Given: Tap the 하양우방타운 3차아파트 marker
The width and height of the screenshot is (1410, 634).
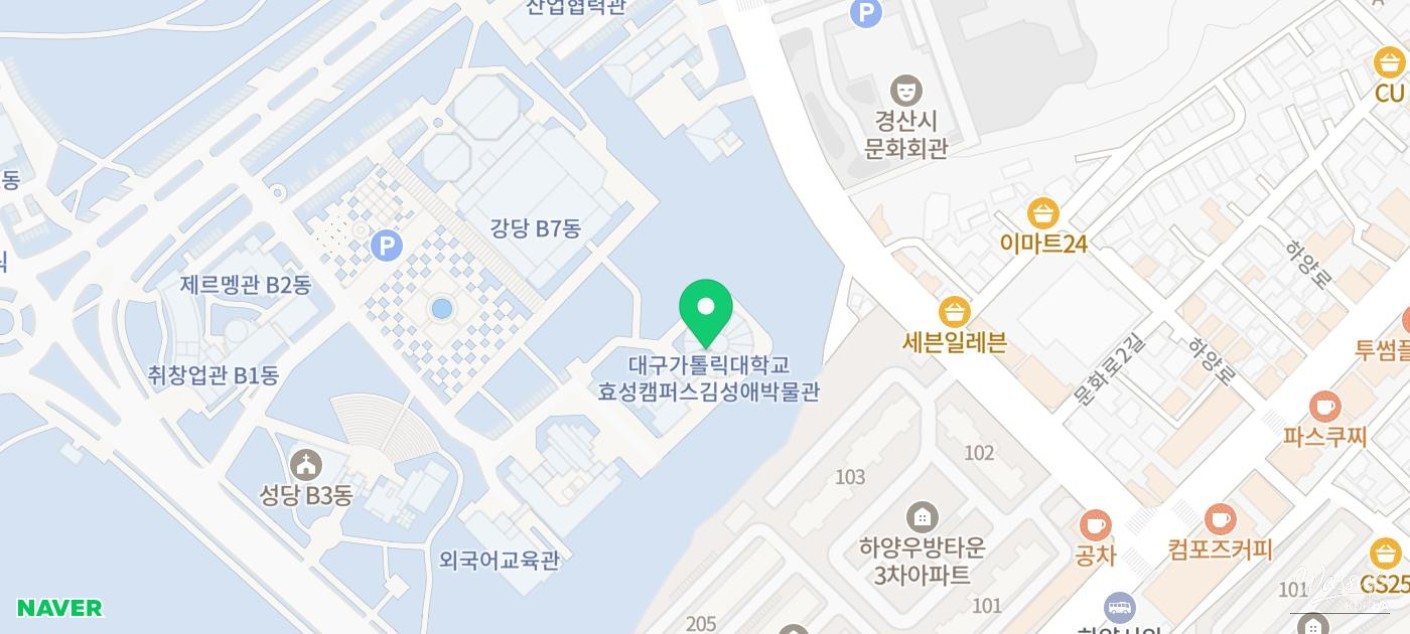Looking at the screenshot, I should 922,517.
